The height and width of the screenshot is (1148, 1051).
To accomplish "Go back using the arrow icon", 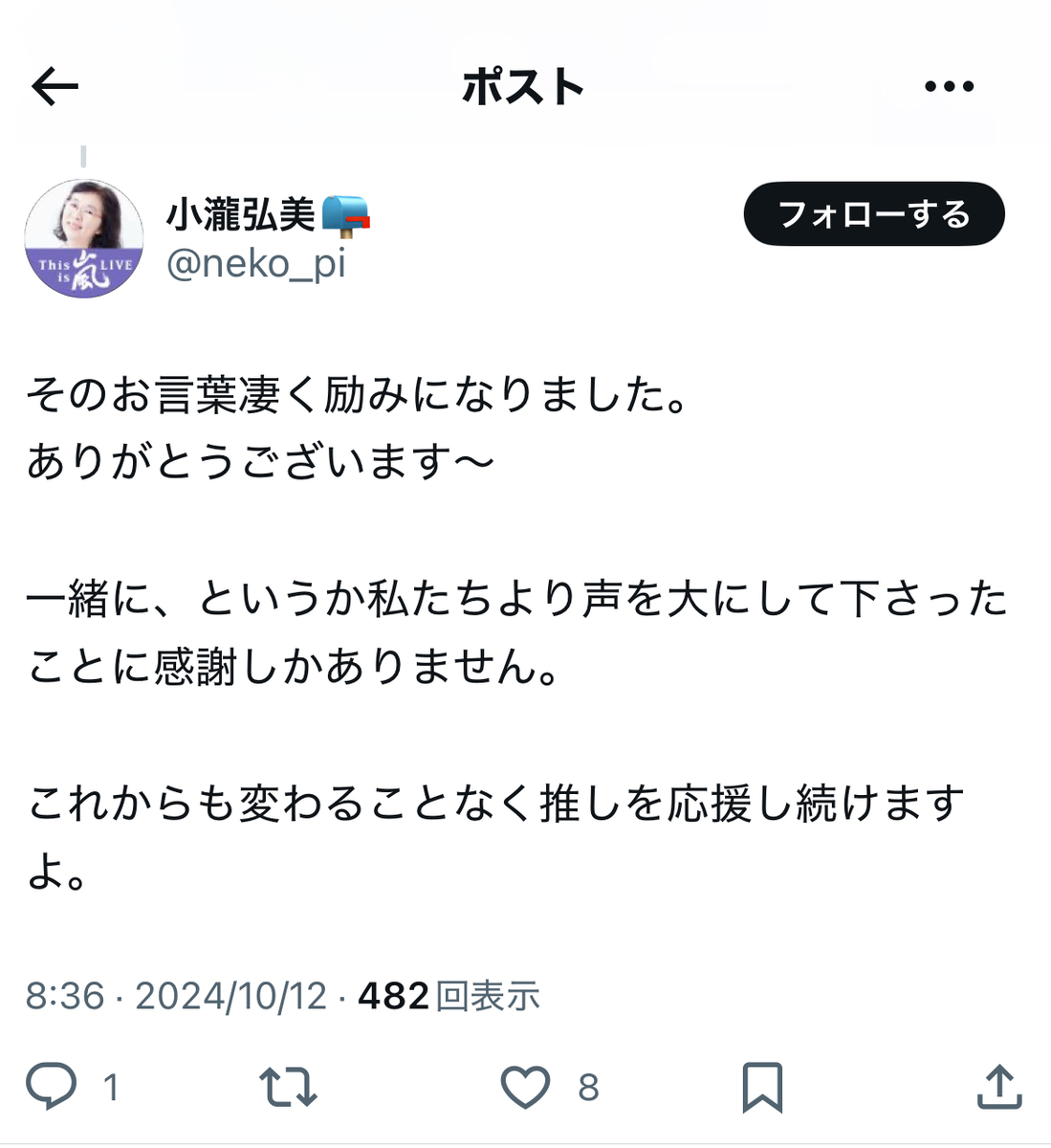I will 55,87.
